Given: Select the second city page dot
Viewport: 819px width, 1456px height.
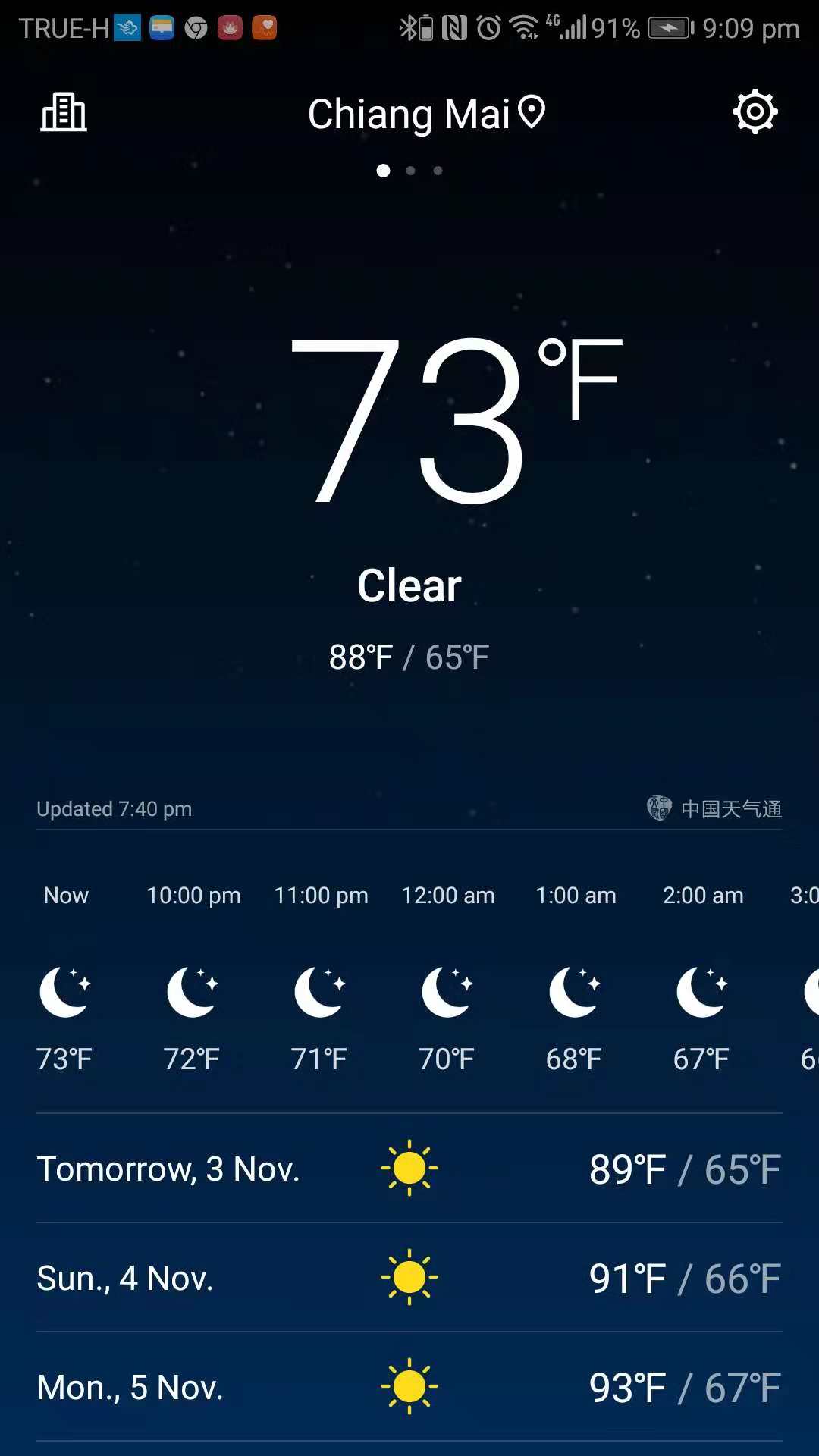Looking at the screenshot, I should tap(410, 171).
